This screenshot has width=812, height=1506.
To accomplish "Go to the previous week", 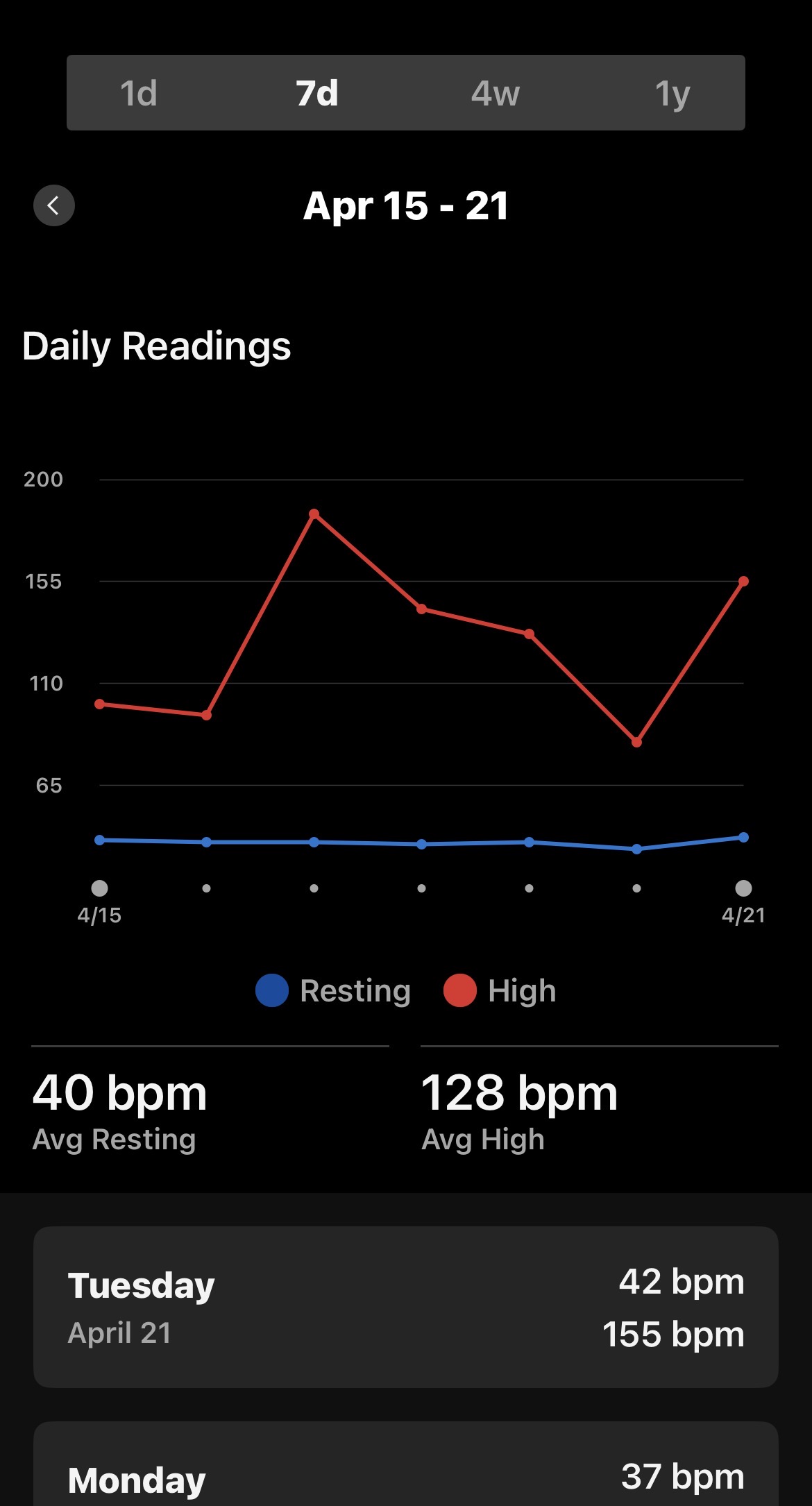I will tap(54, 205).
